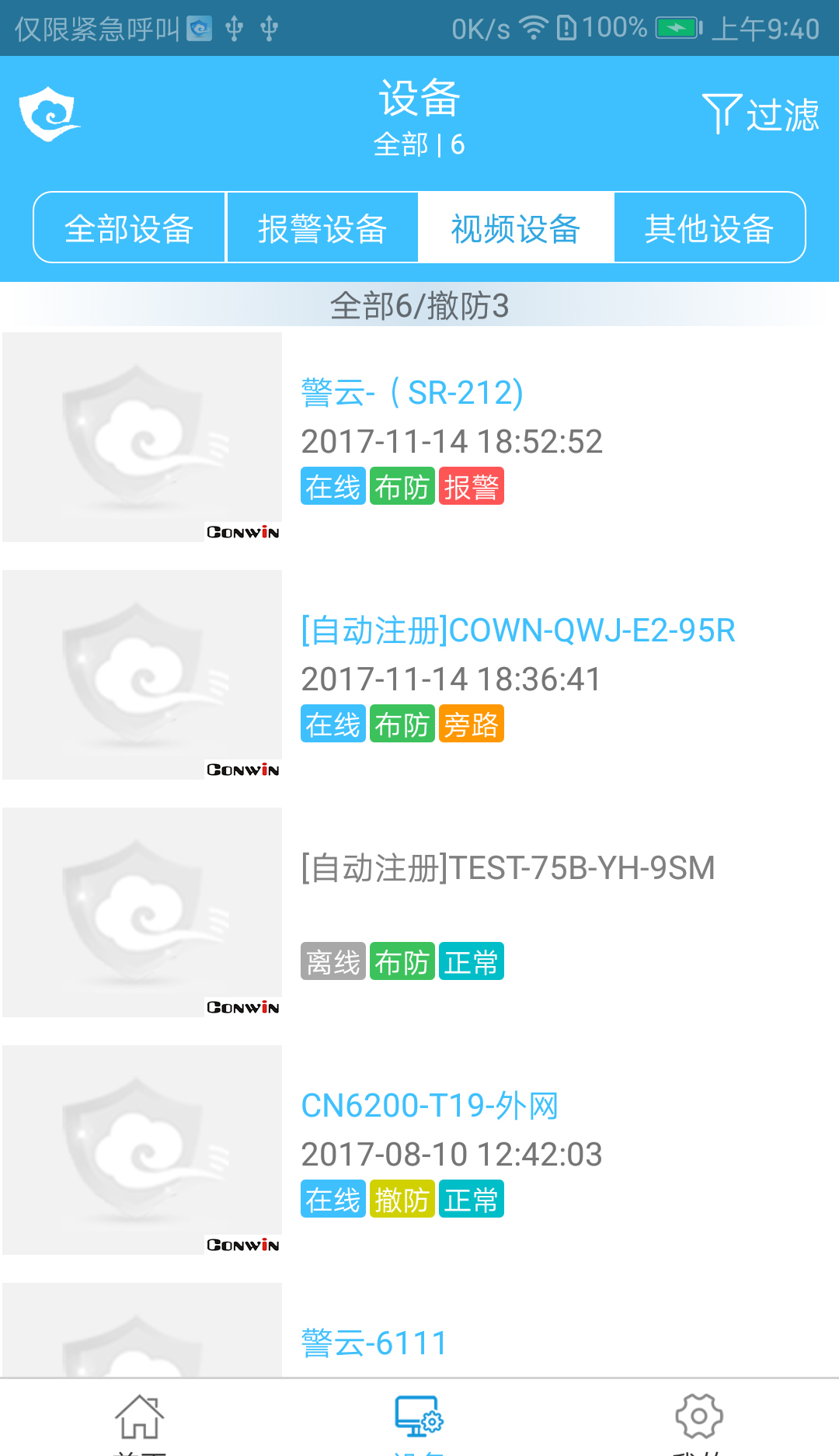Image resolution: width=839 pixels, height=1456 pixels.
Task: Open the settings gear icon in bottom bar
Action: click(x=698, y=1416)
